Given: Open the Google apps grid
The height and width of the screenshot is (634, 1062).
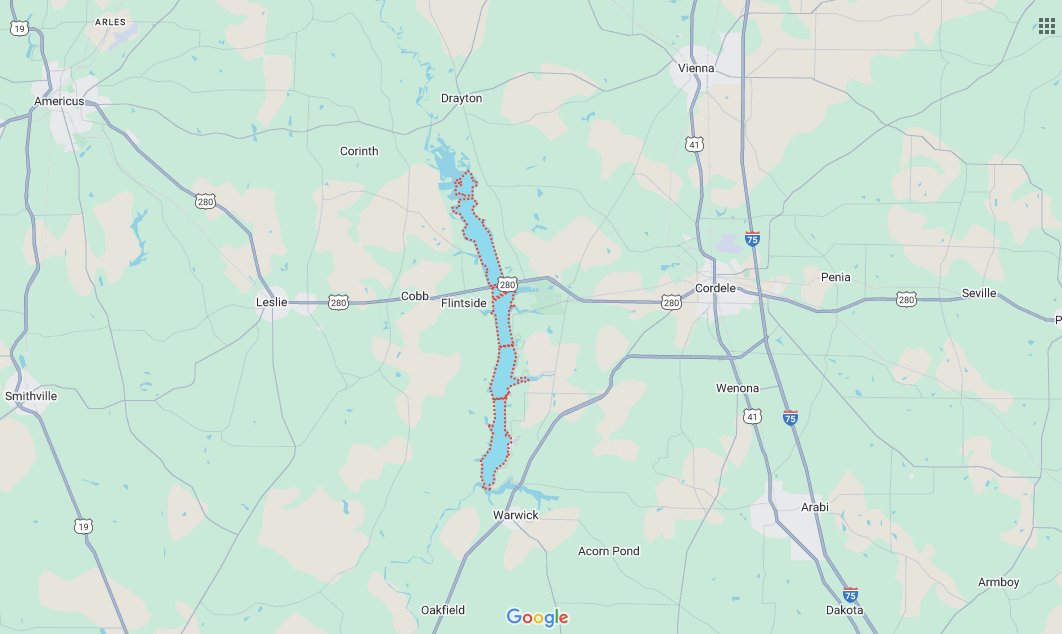Looking at the screenshot, I should pyautogui.click(x=1046, y=25).
